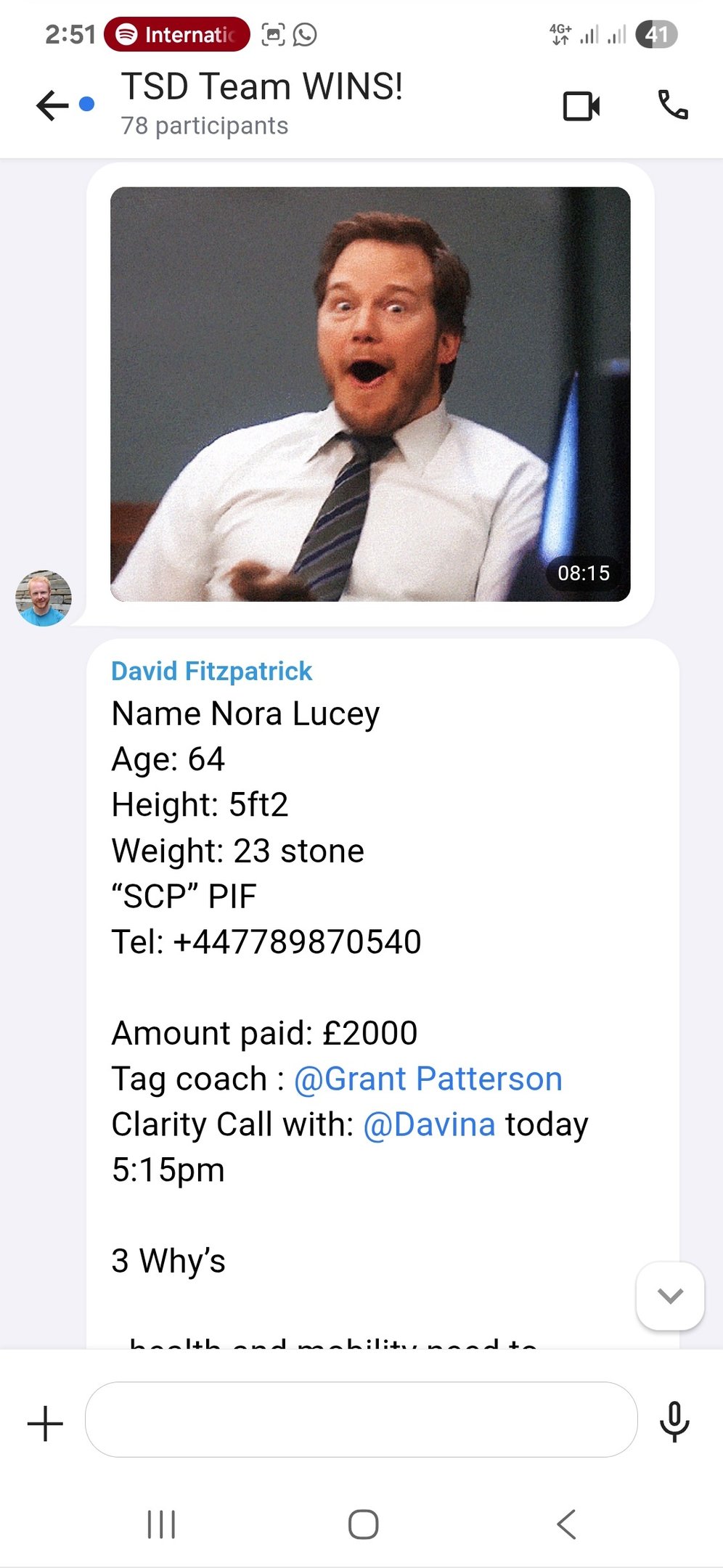Open @Davina's mention
The width and height of the screenshot is (723, 1568).
[430, 1124]
